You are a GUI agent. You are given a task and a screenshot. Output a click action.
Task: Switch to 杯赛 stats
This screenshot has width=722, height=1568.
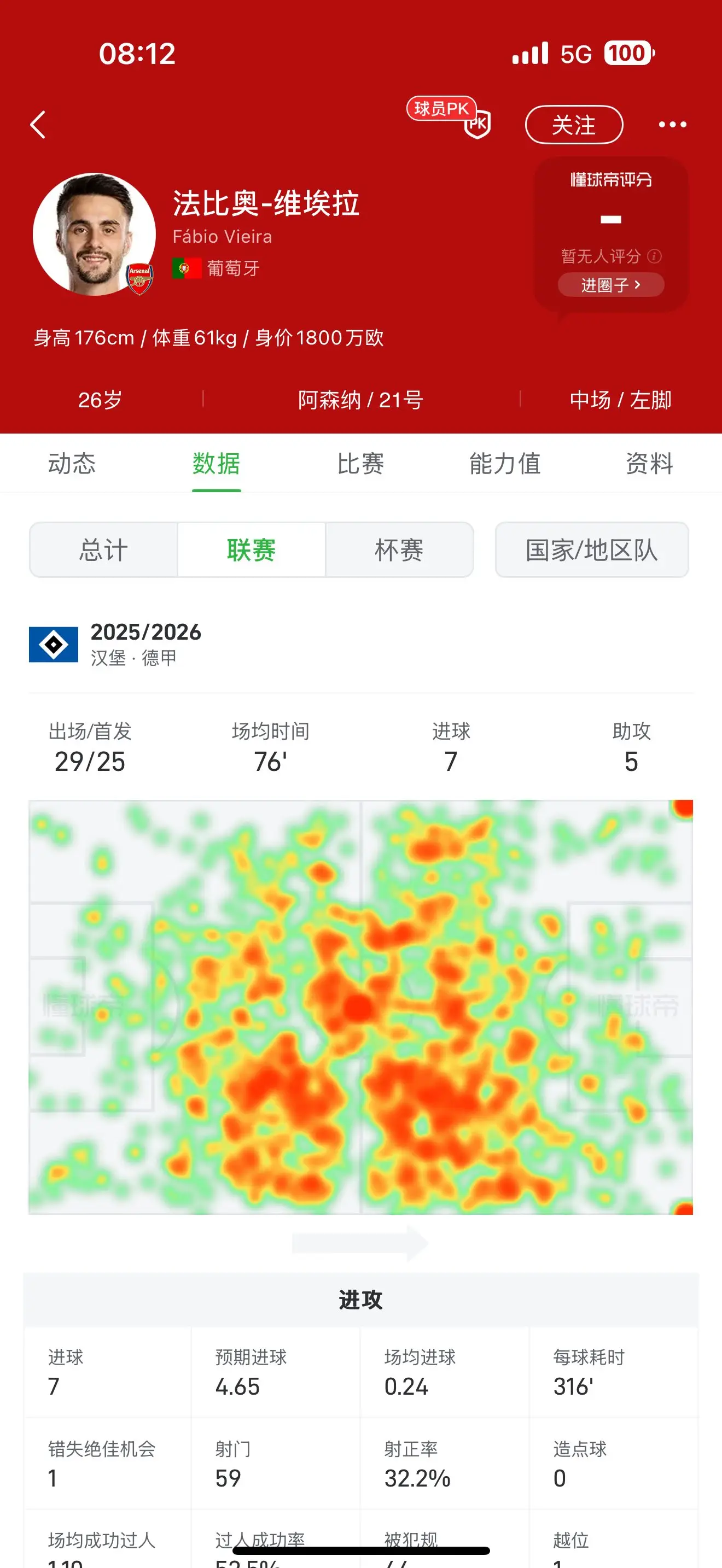pos(399,549)
